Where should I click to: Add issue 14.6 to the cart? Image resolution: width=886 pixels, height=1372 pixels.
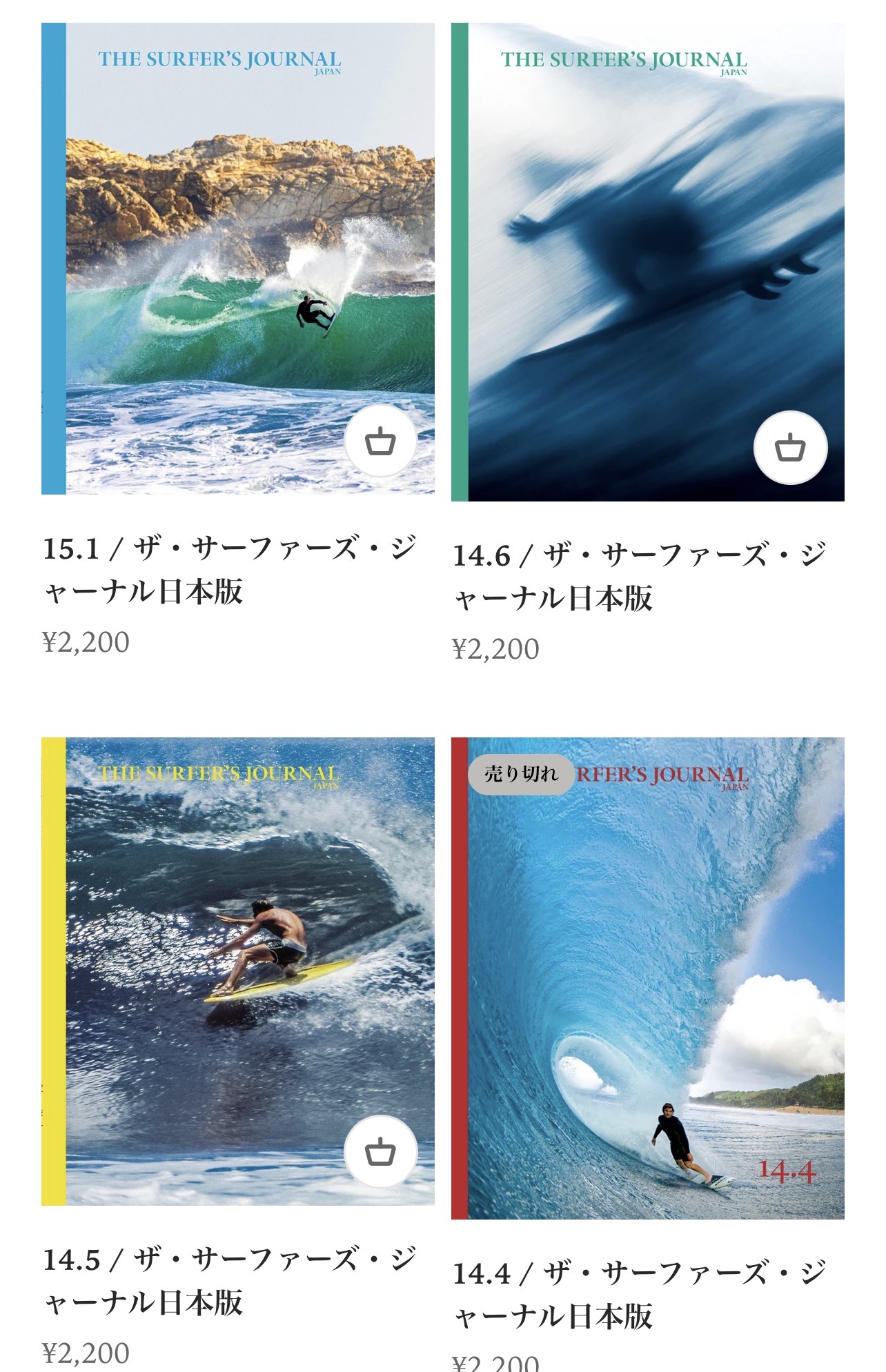coord(790,448)
